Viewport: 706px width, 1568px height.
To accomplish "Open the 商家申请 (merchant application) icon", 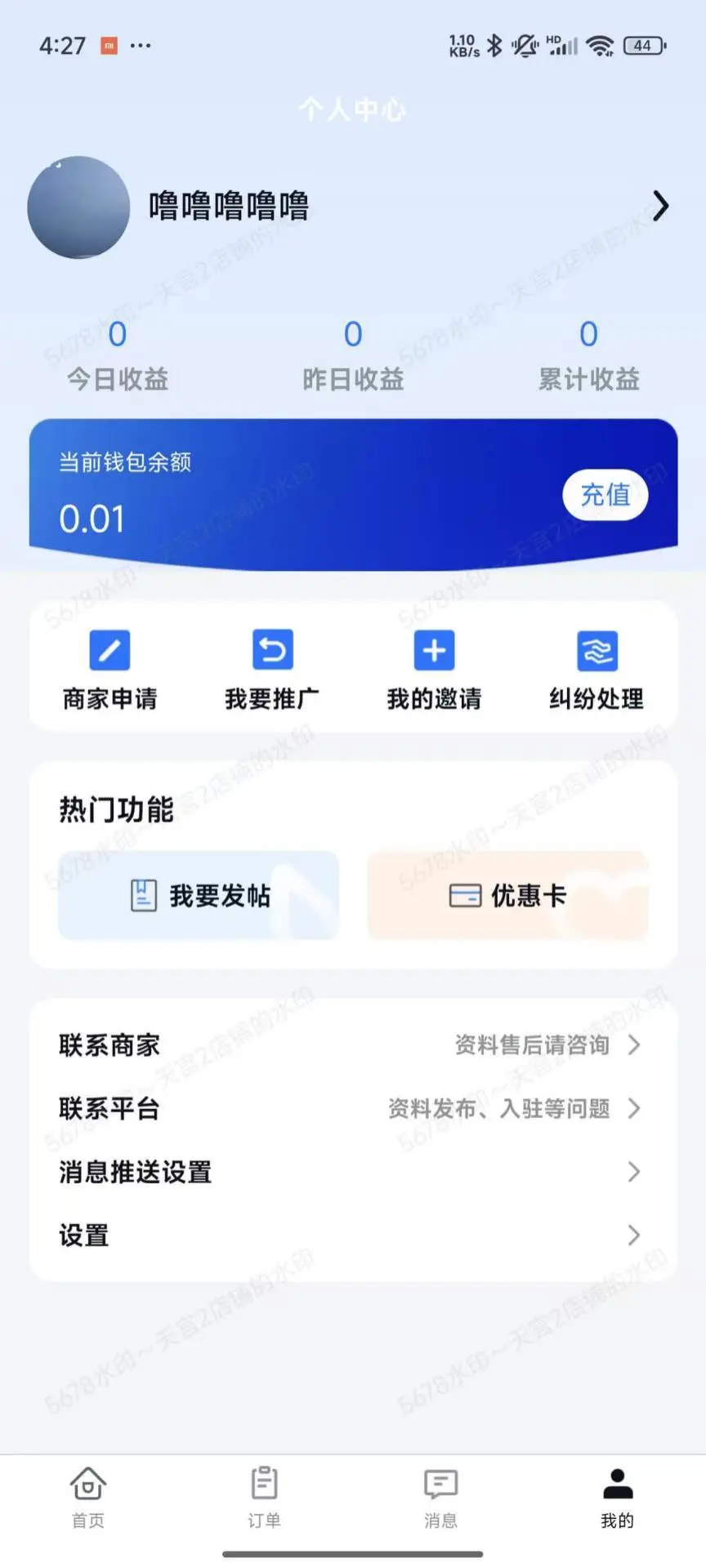I will click(x=109, y=650).
